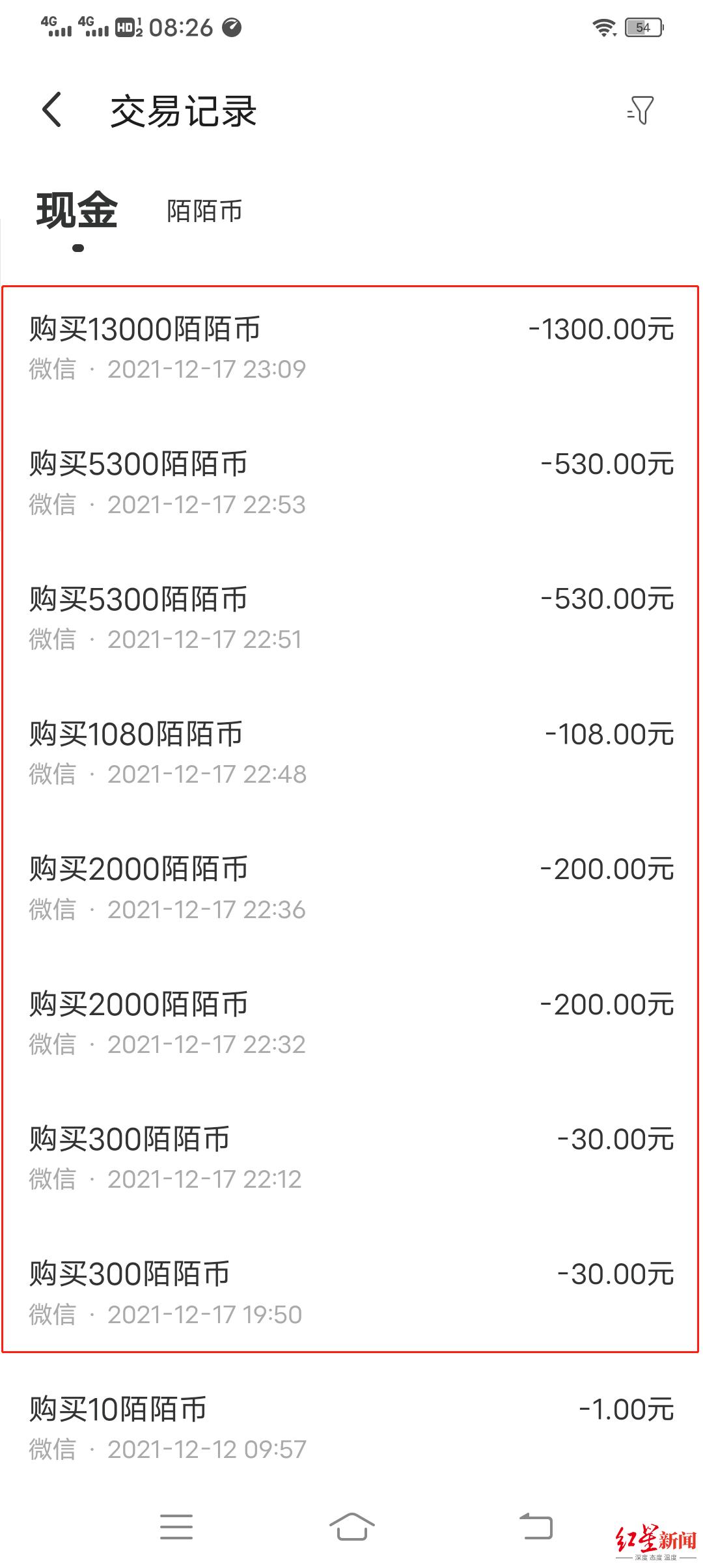Open the transaction filter icon
This screenshot has width=703, height=1568.
pyautogui.click(x=641, y=110)
